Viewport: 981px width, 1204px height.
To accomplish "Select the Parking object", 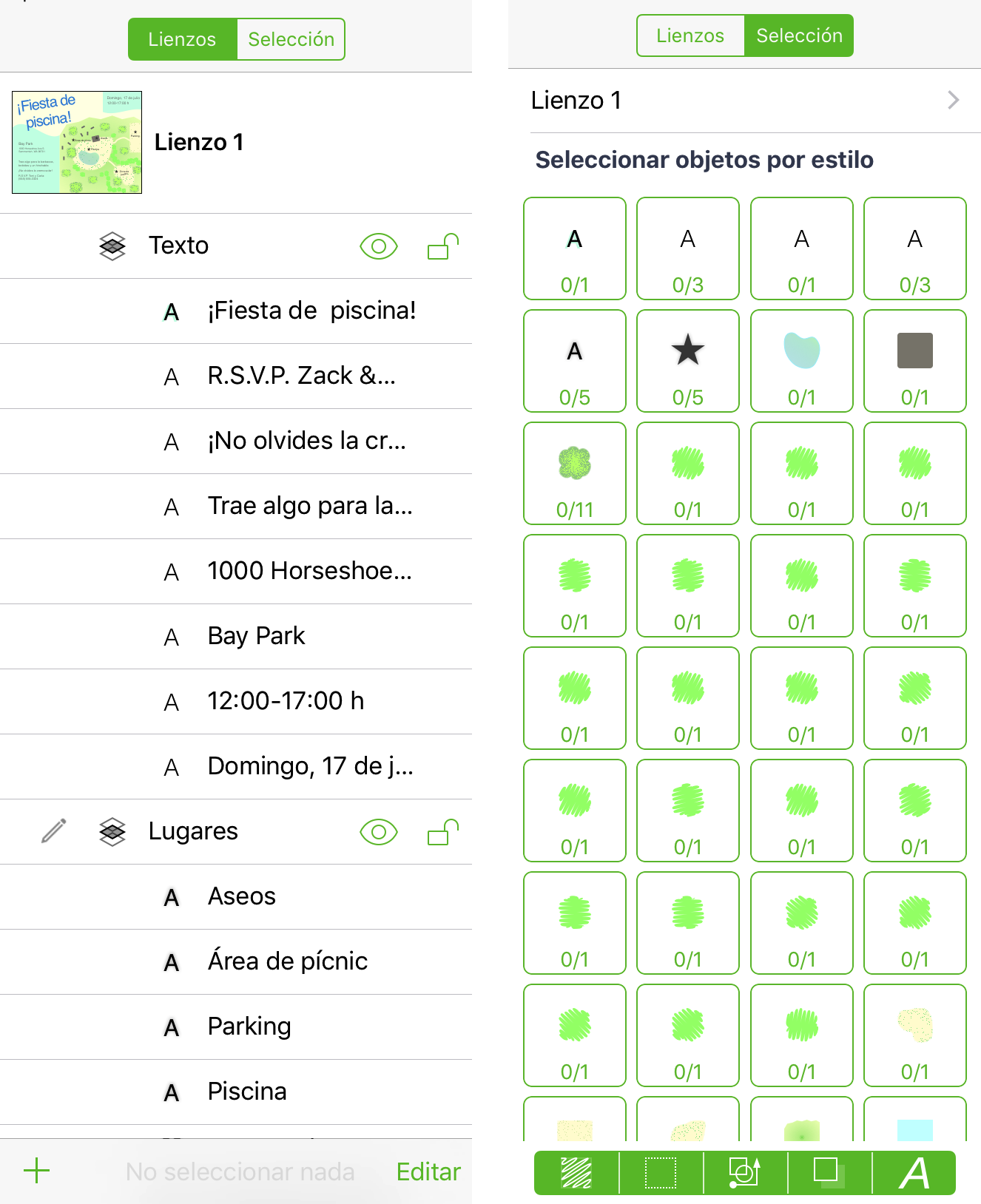I will point(249,1027).
